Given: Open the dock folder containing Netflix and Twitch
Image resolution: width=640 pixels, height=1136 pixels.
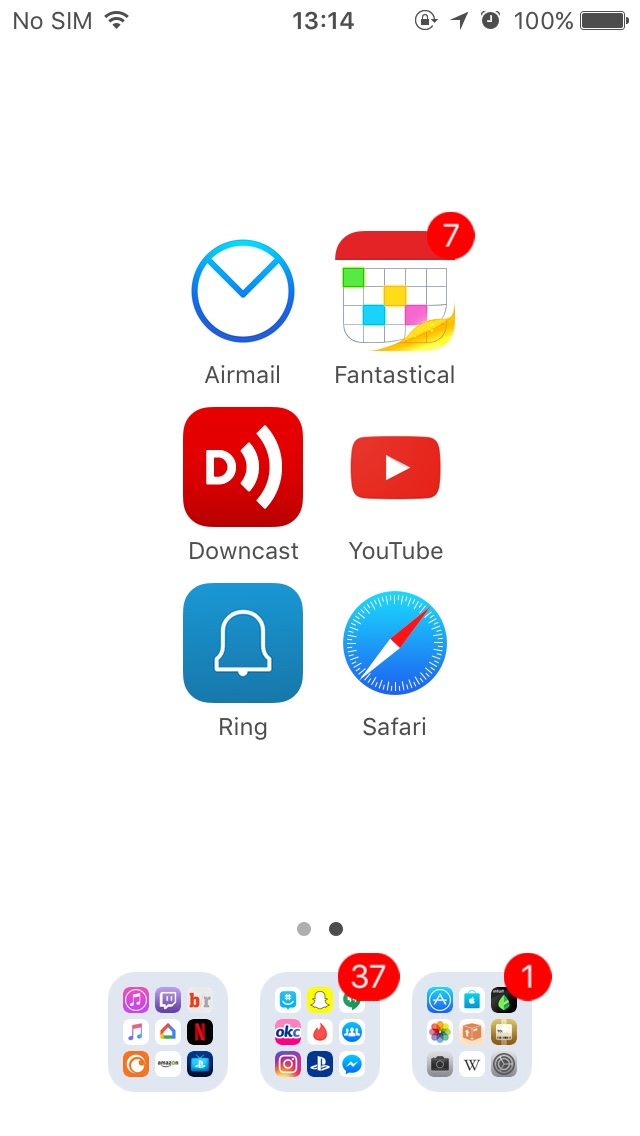Looking at the screenshot, I should pos(168,1032).
